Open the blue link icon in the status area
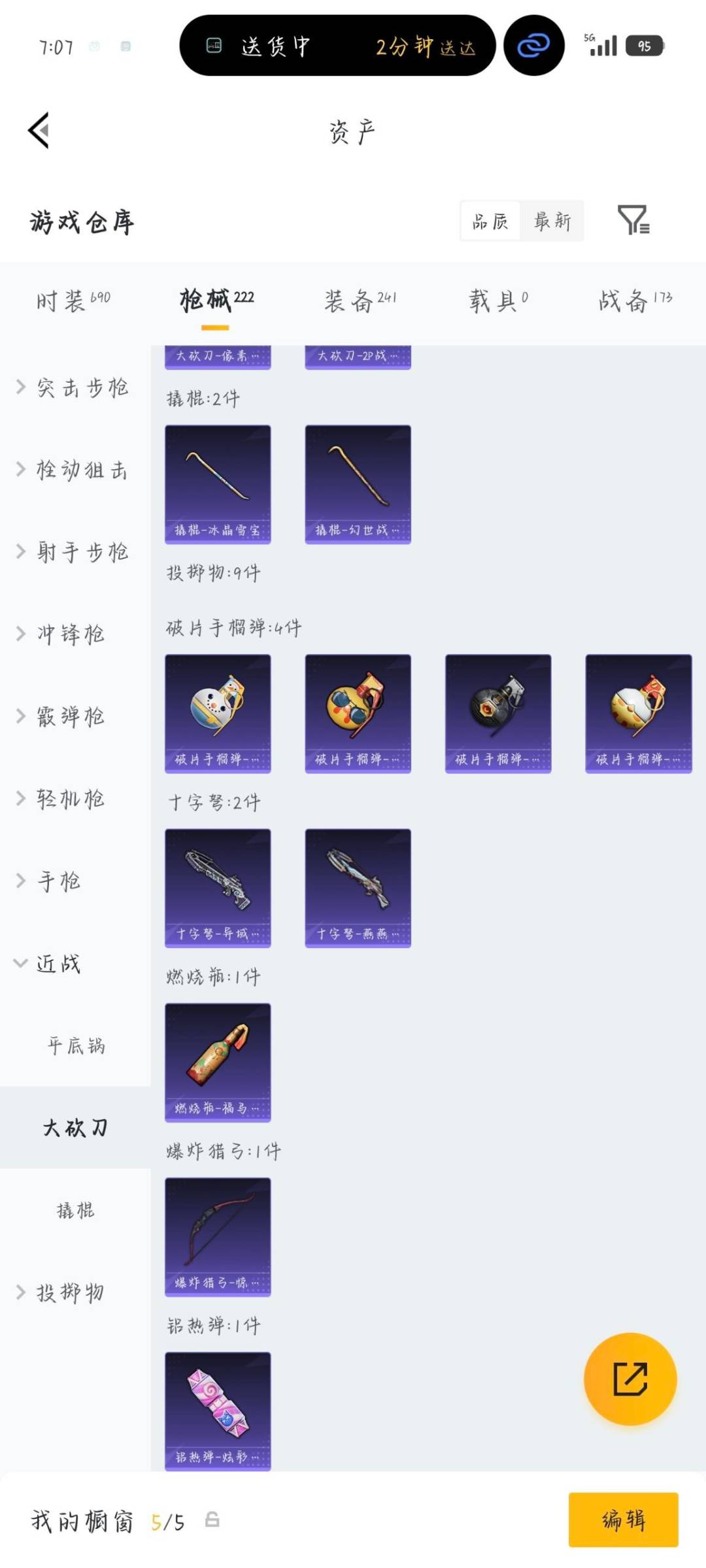706x1568 pixels. click(x=533, y=46)
